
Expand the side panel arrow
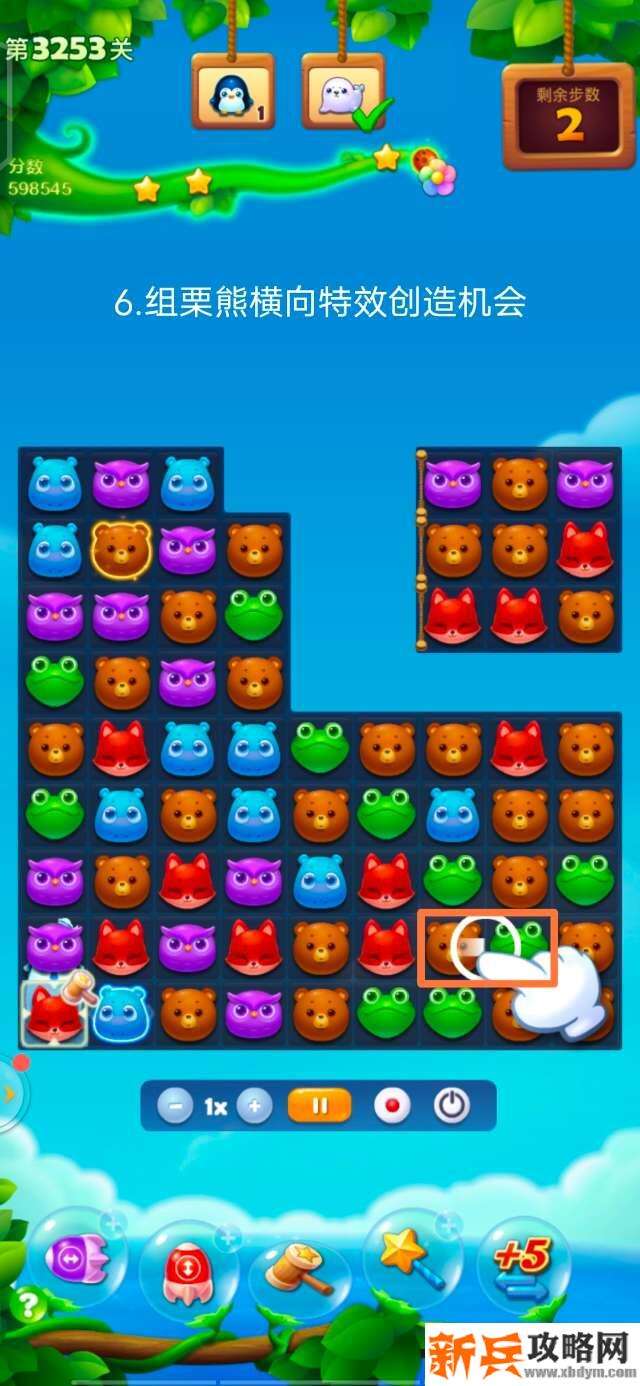(10, 1093)
